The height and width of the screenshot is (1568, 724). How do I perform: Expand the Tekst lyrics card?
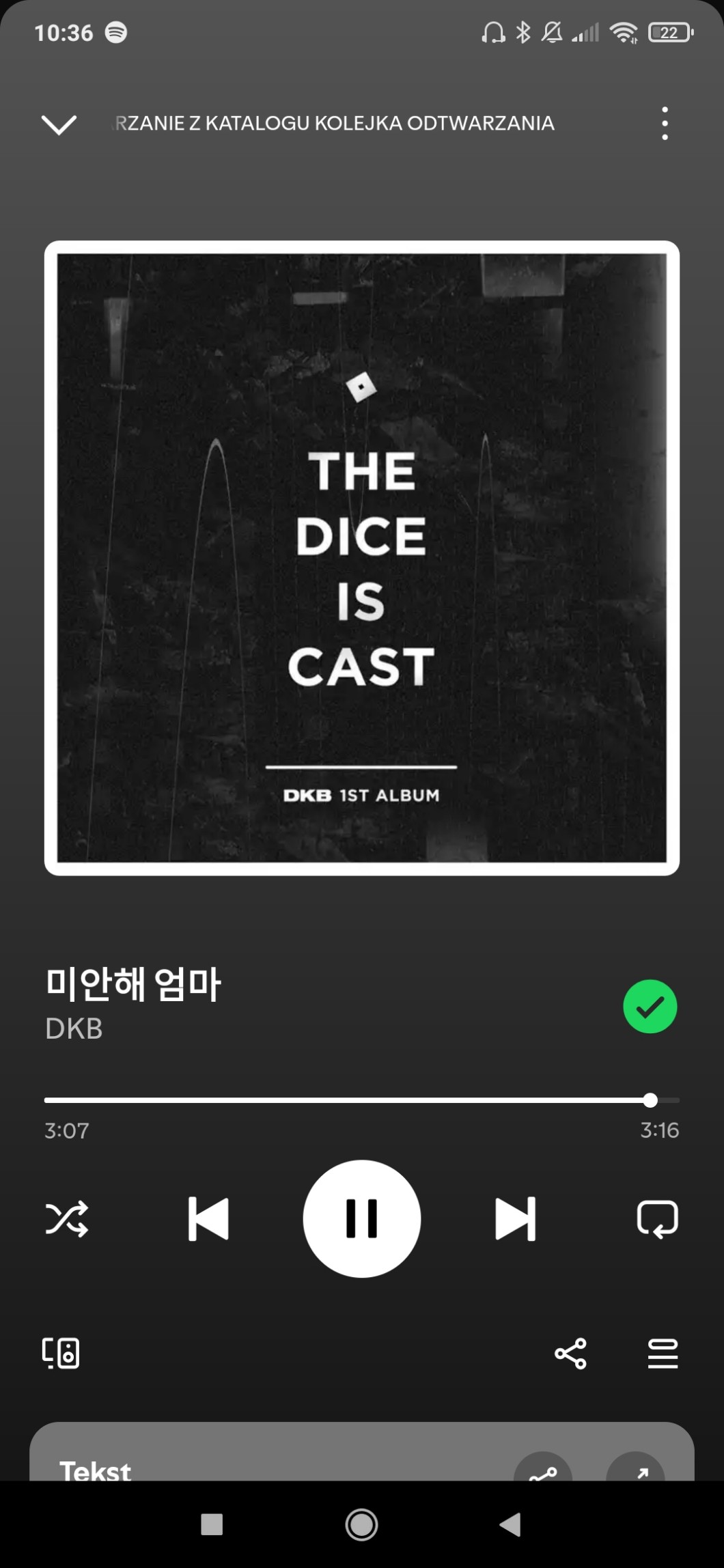pyautogui.click(x=636, y=1468)
